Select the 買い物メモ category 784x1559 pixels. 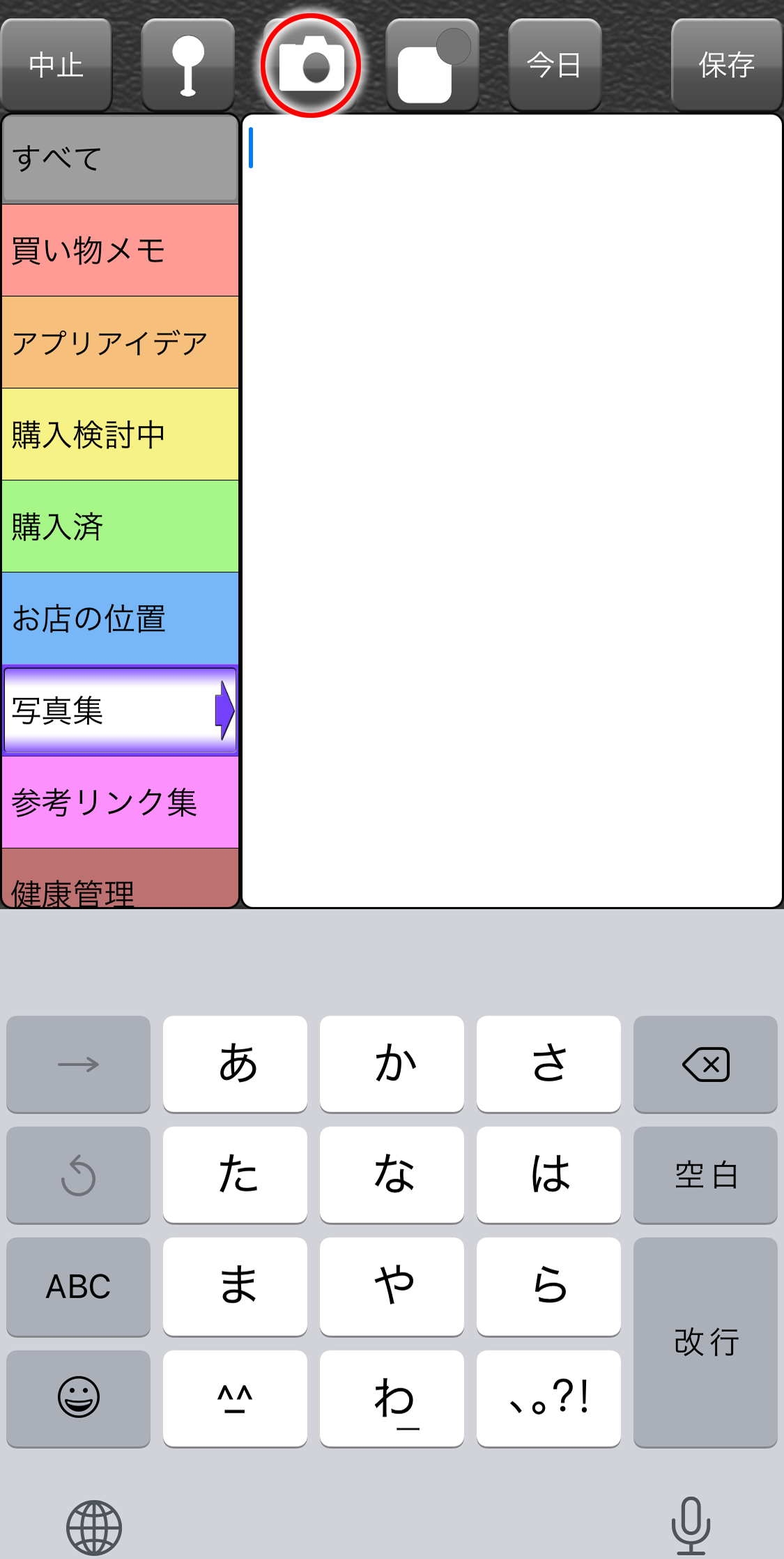[120, 250]
